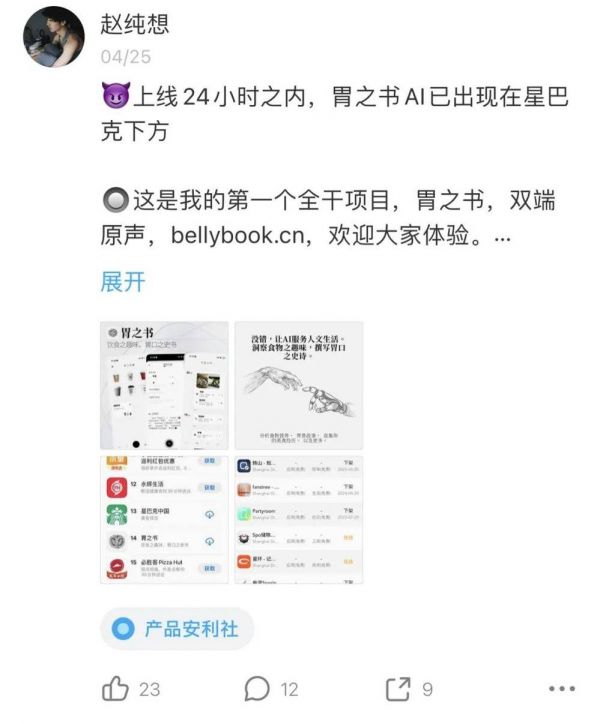Viewport: 600px width, 724px height.
Task: Open the download list screenshot image
Action: (298, 519)
